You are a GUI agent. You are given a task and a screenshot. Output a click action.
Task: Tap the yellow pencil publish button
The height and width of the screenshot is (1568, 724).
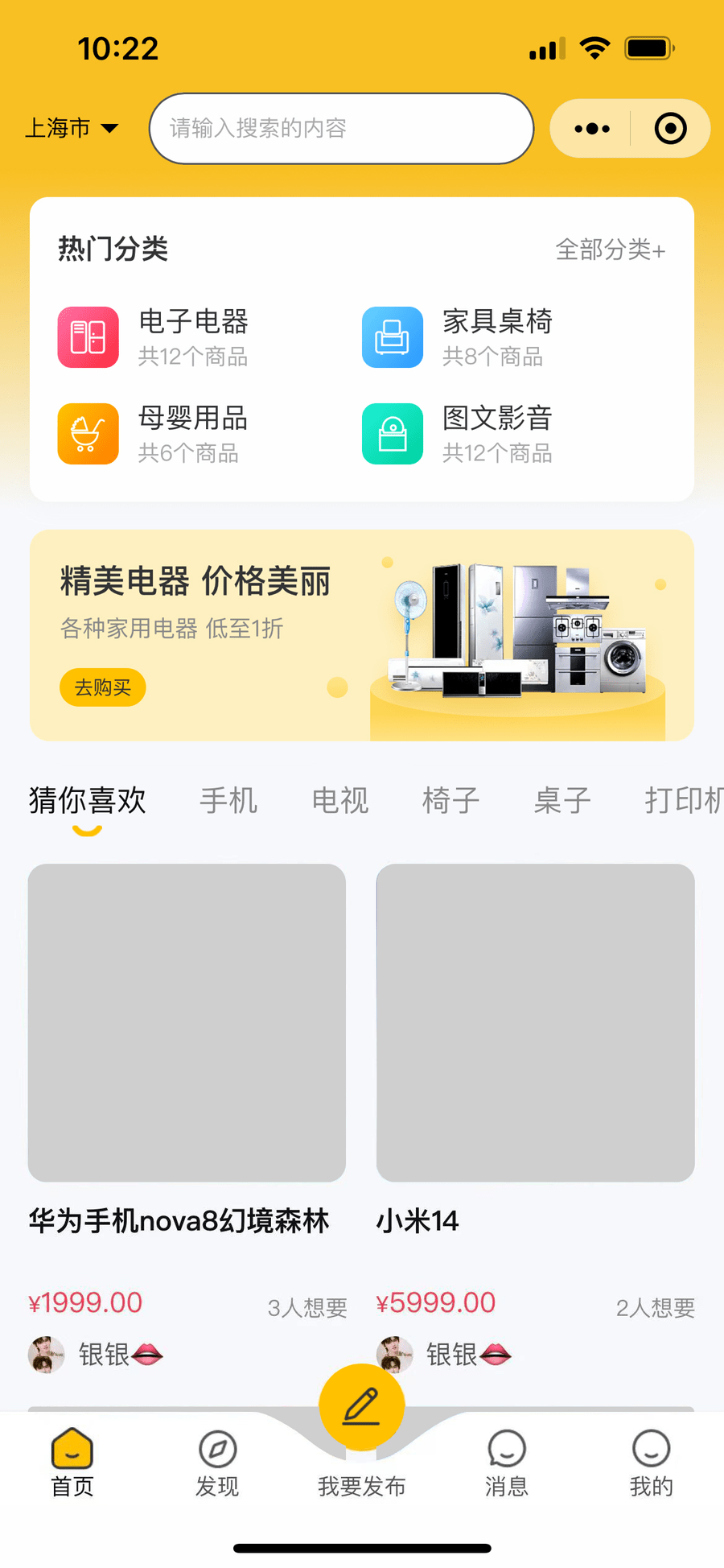pos(361,1405)
